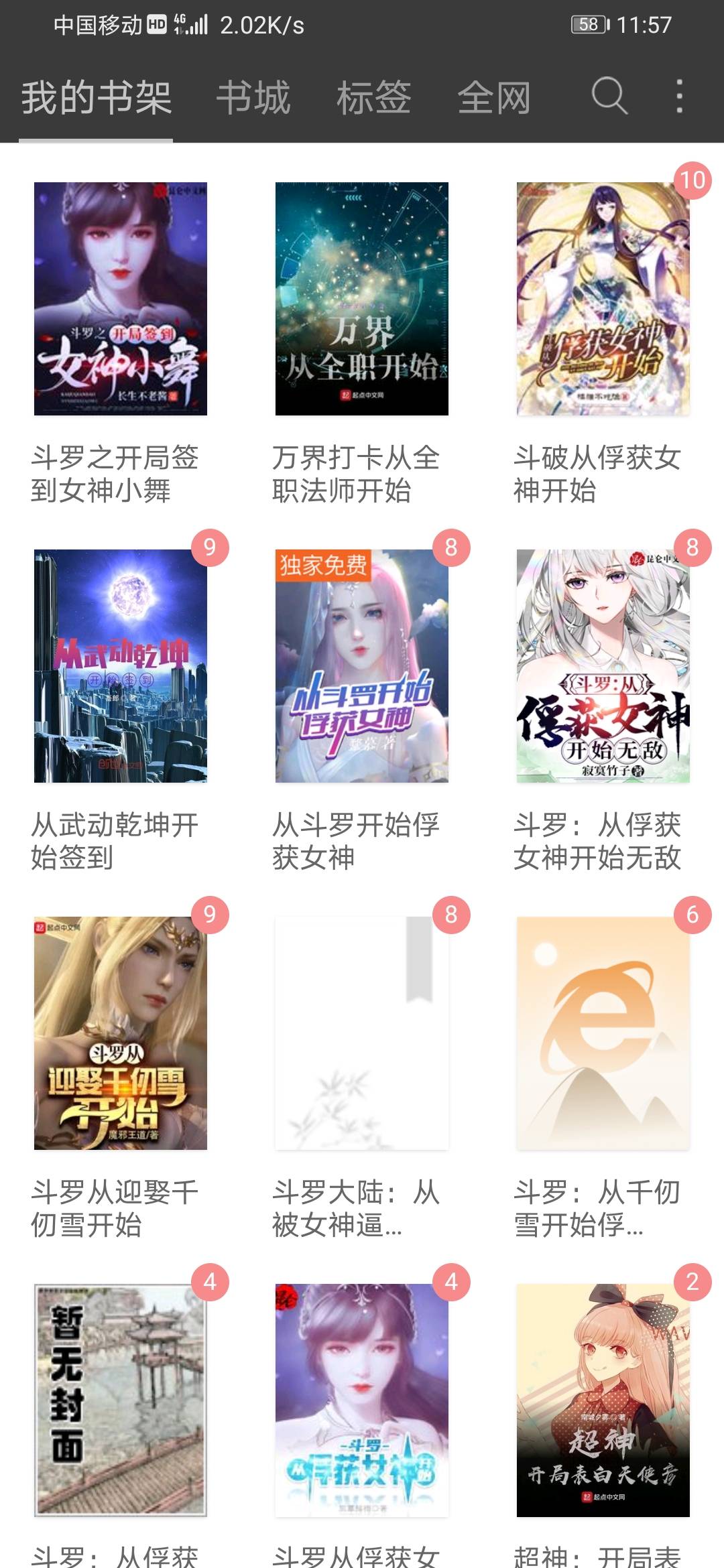The width and height of the screenshot is (724, 1568).
Task: Open the three-dot overflow menu
Action: pos(679,96)
